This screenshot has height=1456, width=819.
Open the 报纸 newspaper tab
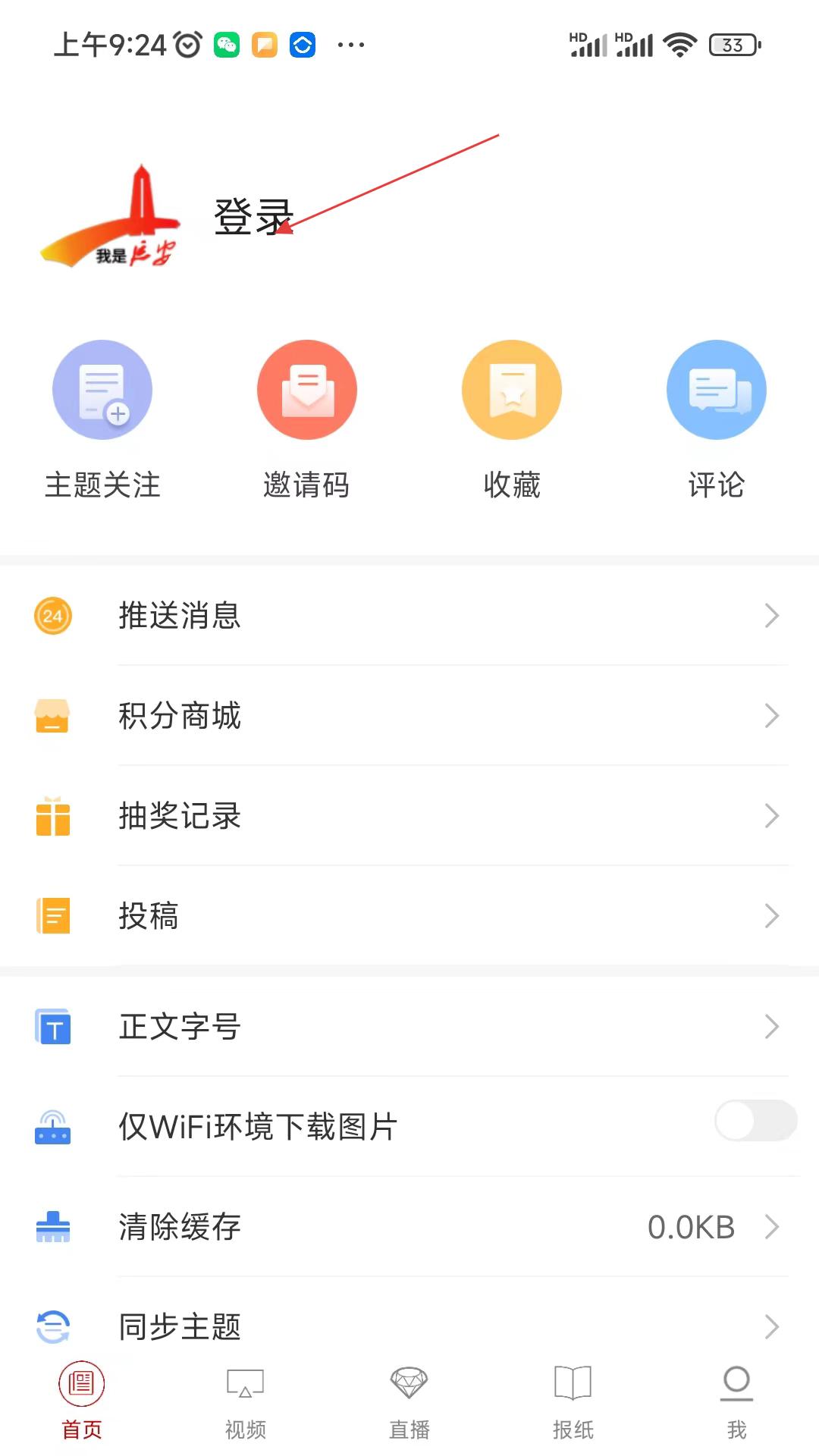[x=573, y=1401]
